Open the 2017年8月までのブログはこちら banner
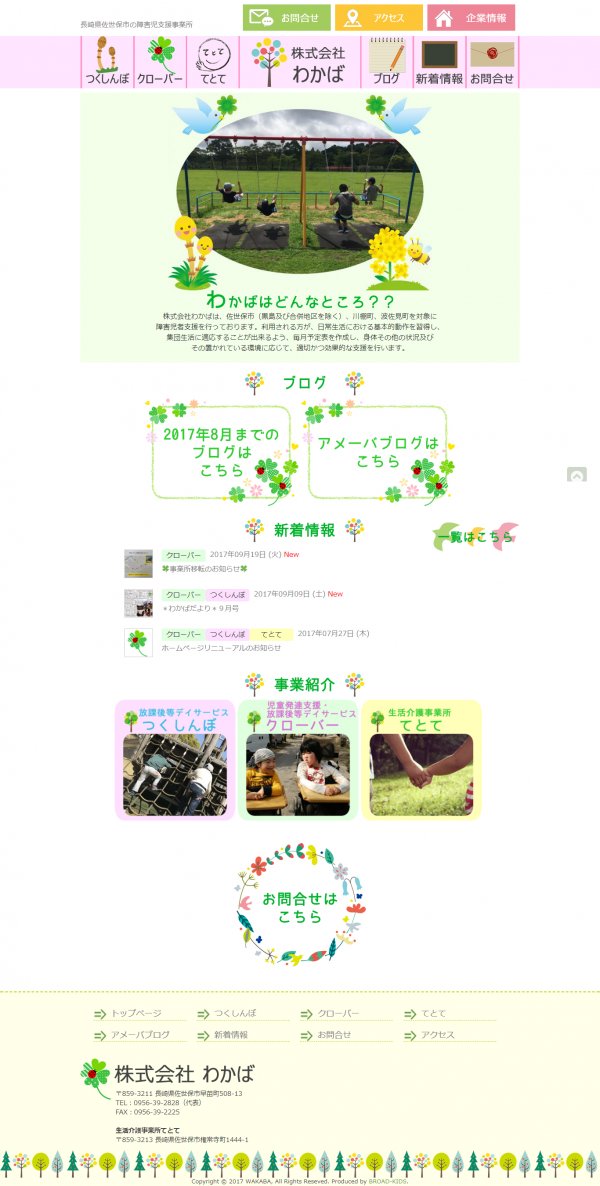Image resolution: width=600 pixels, height=1186 pixels. [221, 452]
